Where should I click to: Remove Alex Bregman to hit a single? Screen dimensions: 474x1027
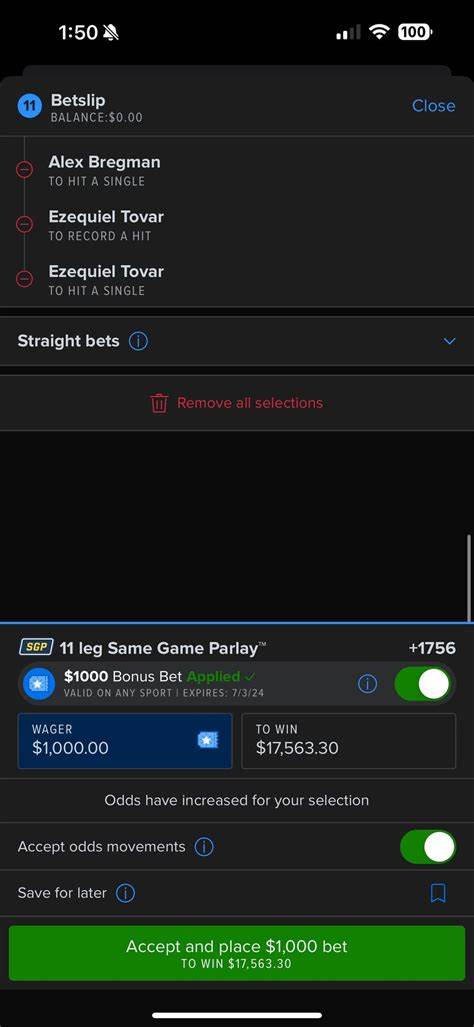(24, 170)
